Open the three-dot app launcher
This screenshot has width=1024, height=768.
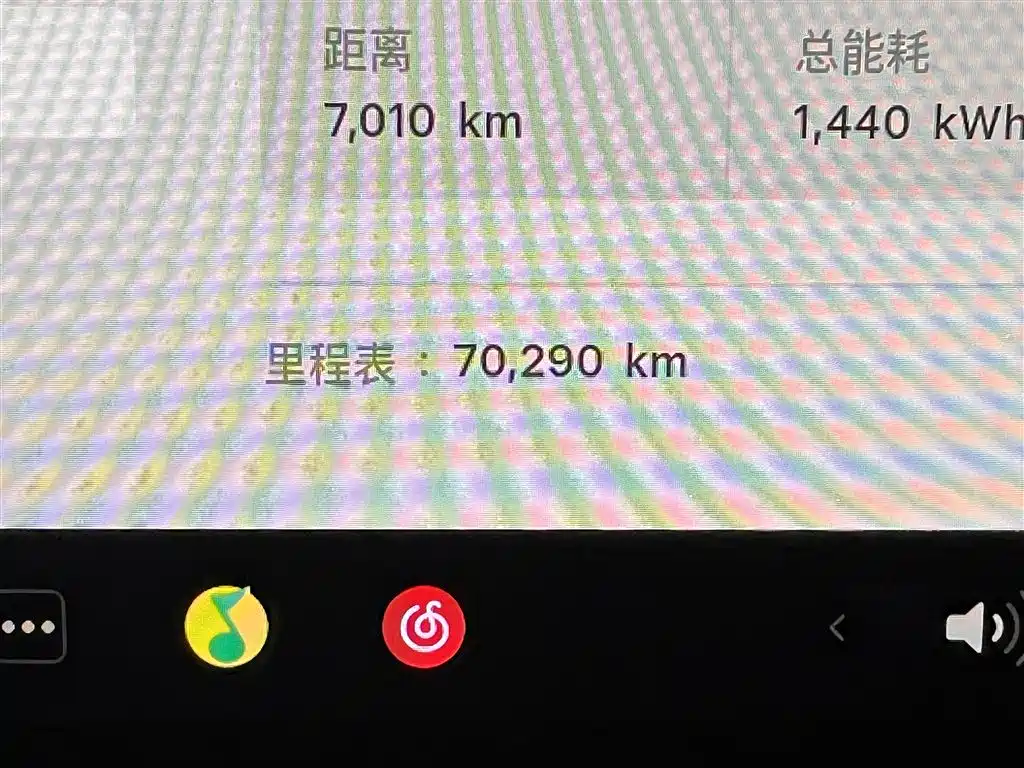pyautogui.click(x=30, y=627)
